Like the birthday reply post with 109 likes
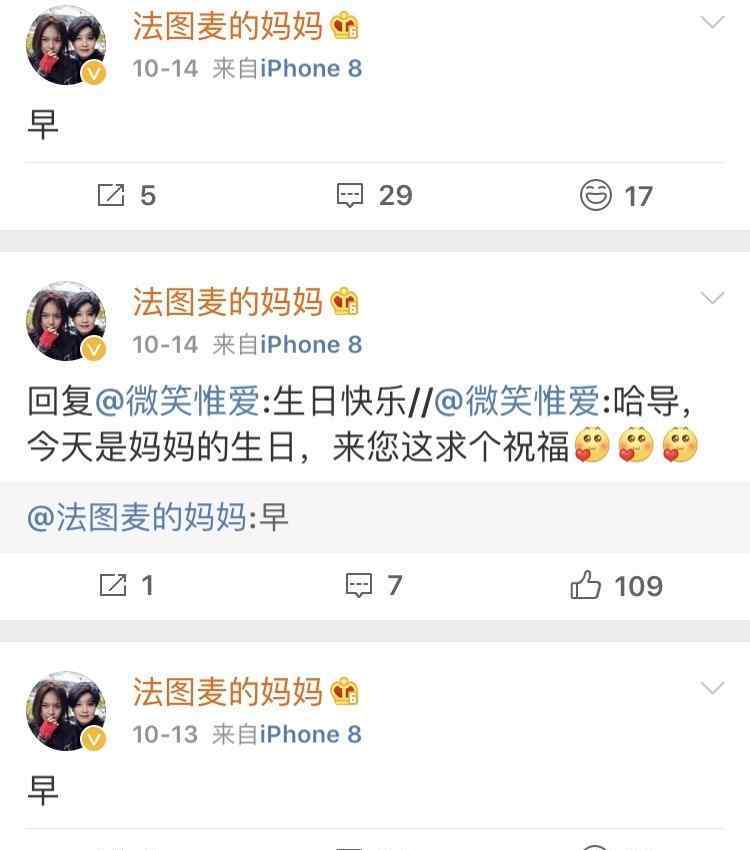Image resolution: width=750 pixels, height=850 pixels. (616, 585)
